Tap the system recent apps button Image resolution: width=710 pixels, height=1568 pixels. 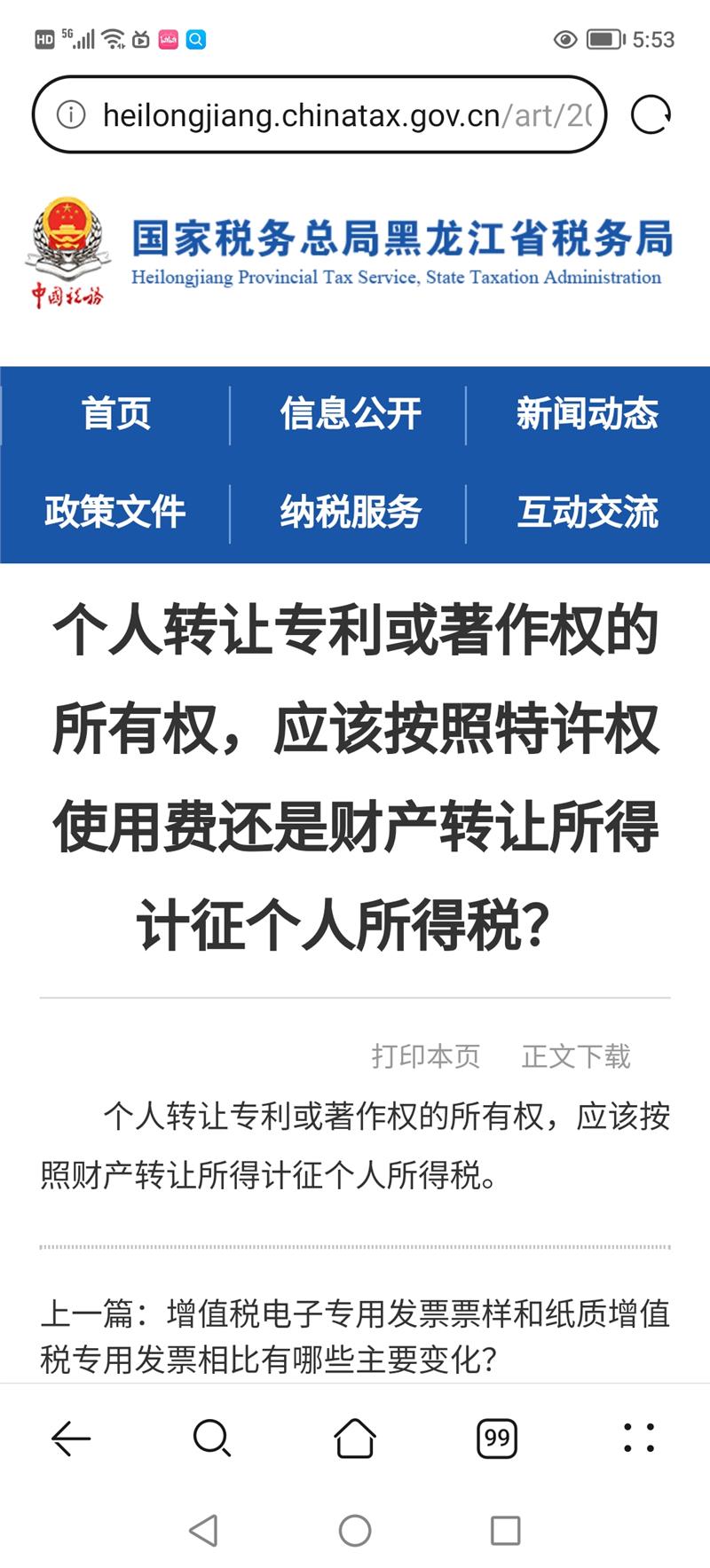point(505,1531)
